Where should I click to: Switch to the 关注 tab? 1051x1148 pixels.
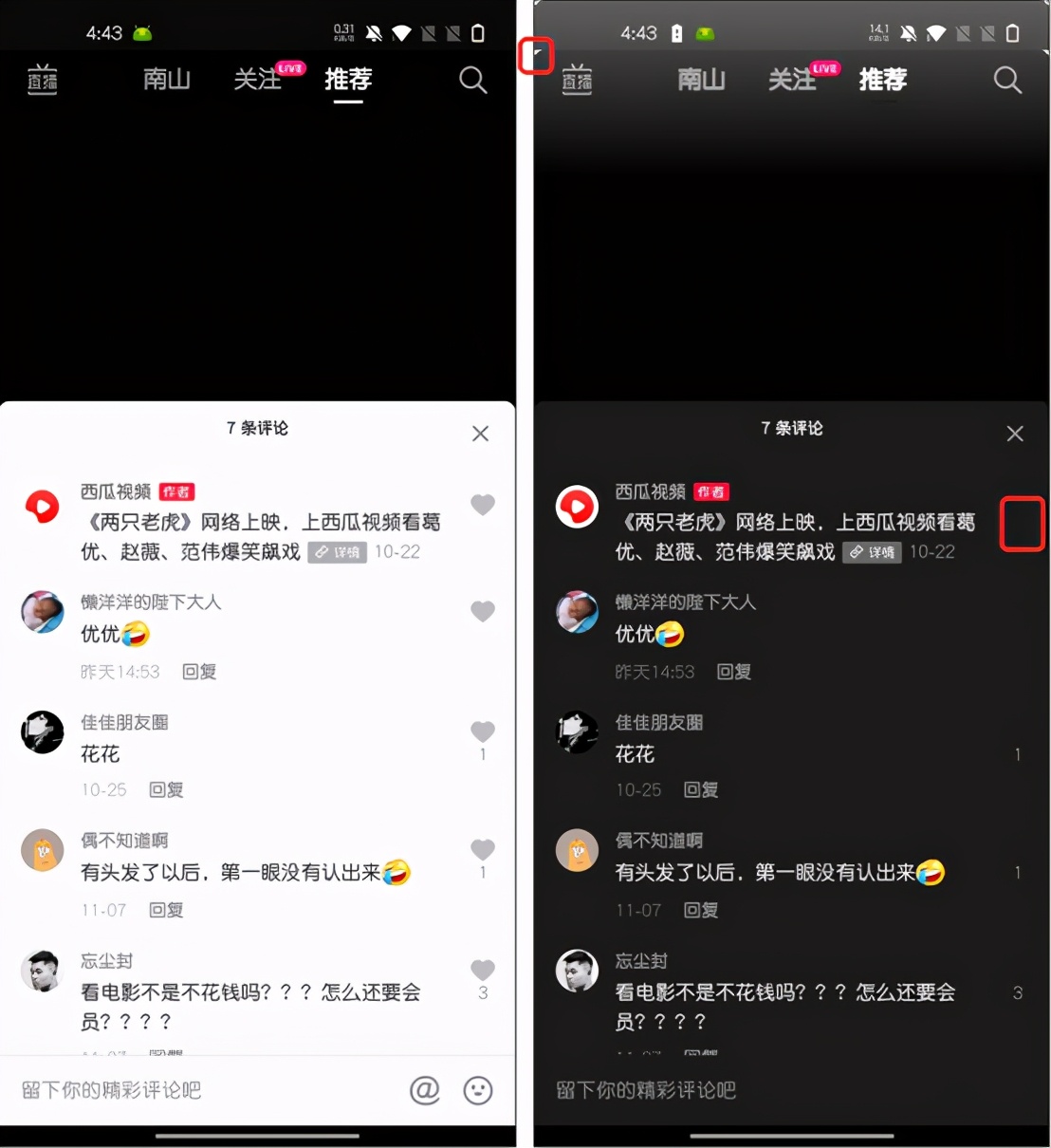click(256, 81)
